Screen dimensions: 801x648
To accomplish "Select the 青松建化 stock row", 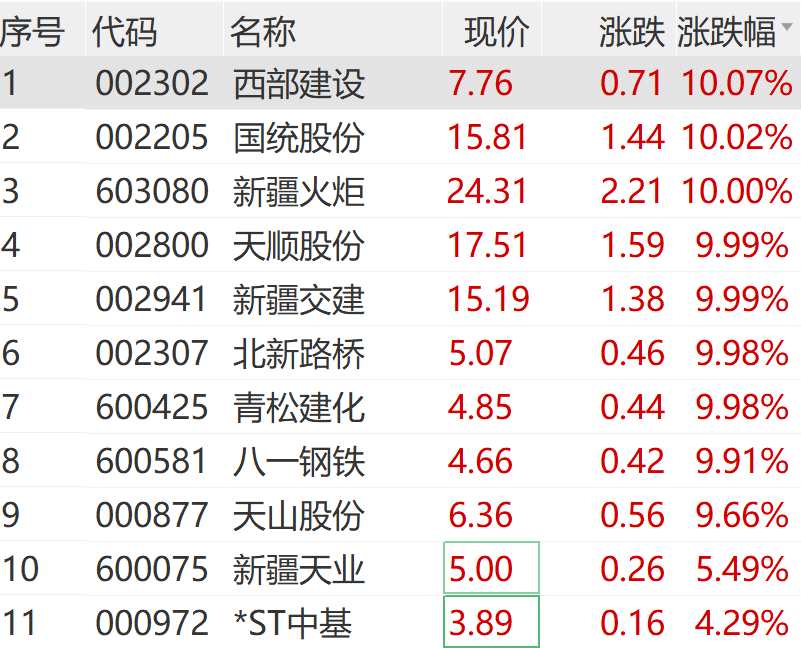I will click(298, 407).
